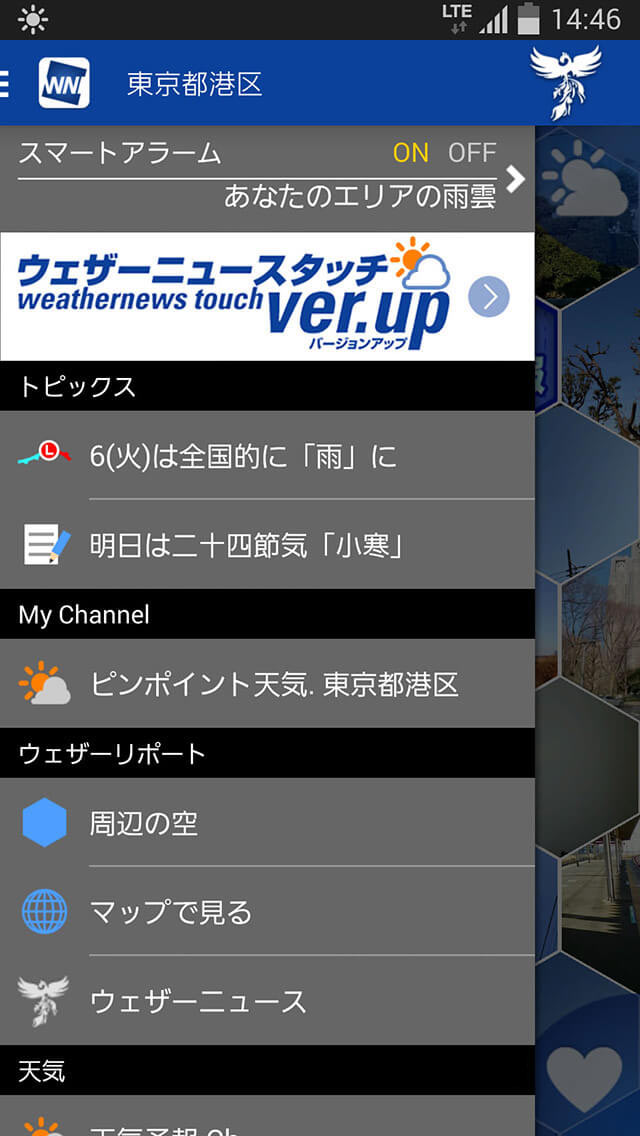Turn the smart alarm ON
640x1136 pixels.
410,153
